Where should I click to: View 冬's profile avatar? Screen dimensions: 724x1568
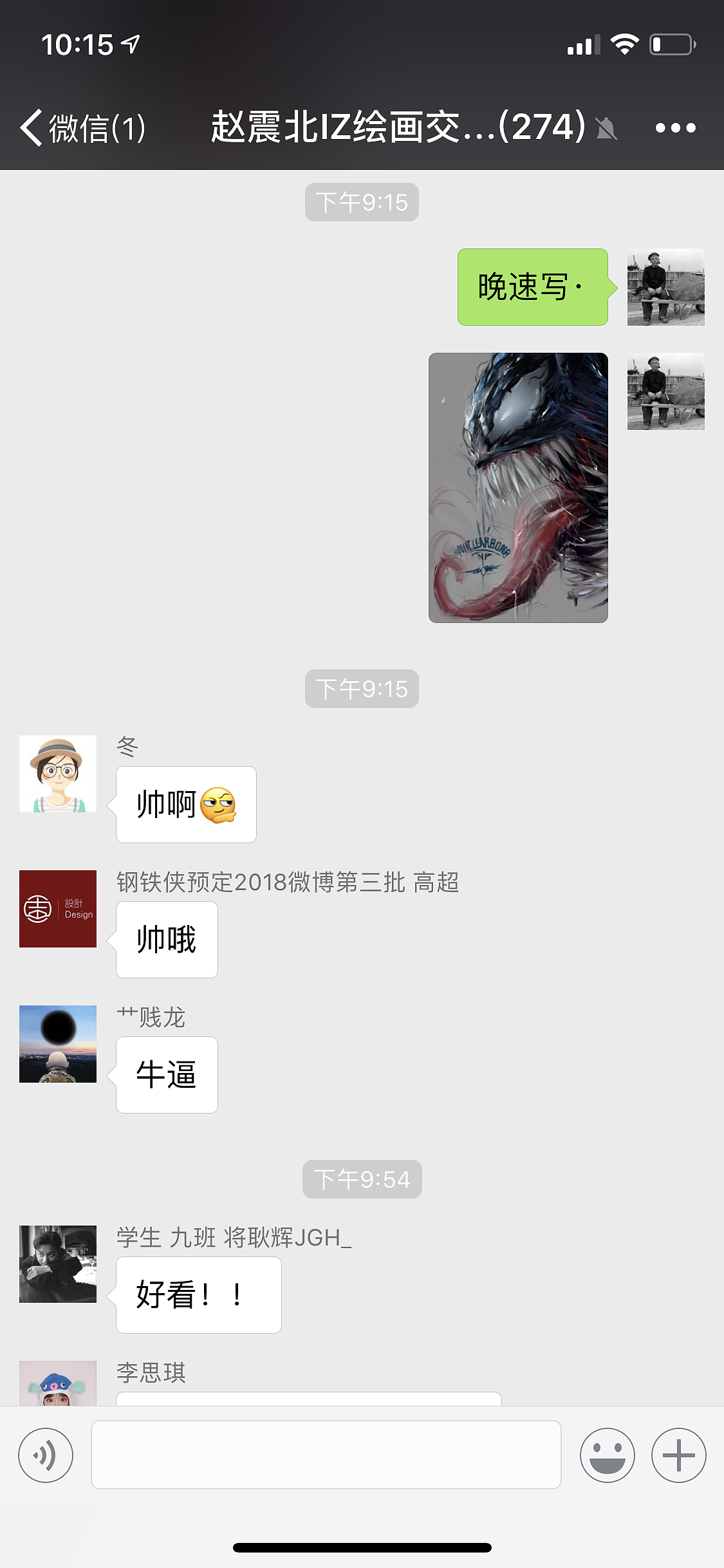coord(58,773)
